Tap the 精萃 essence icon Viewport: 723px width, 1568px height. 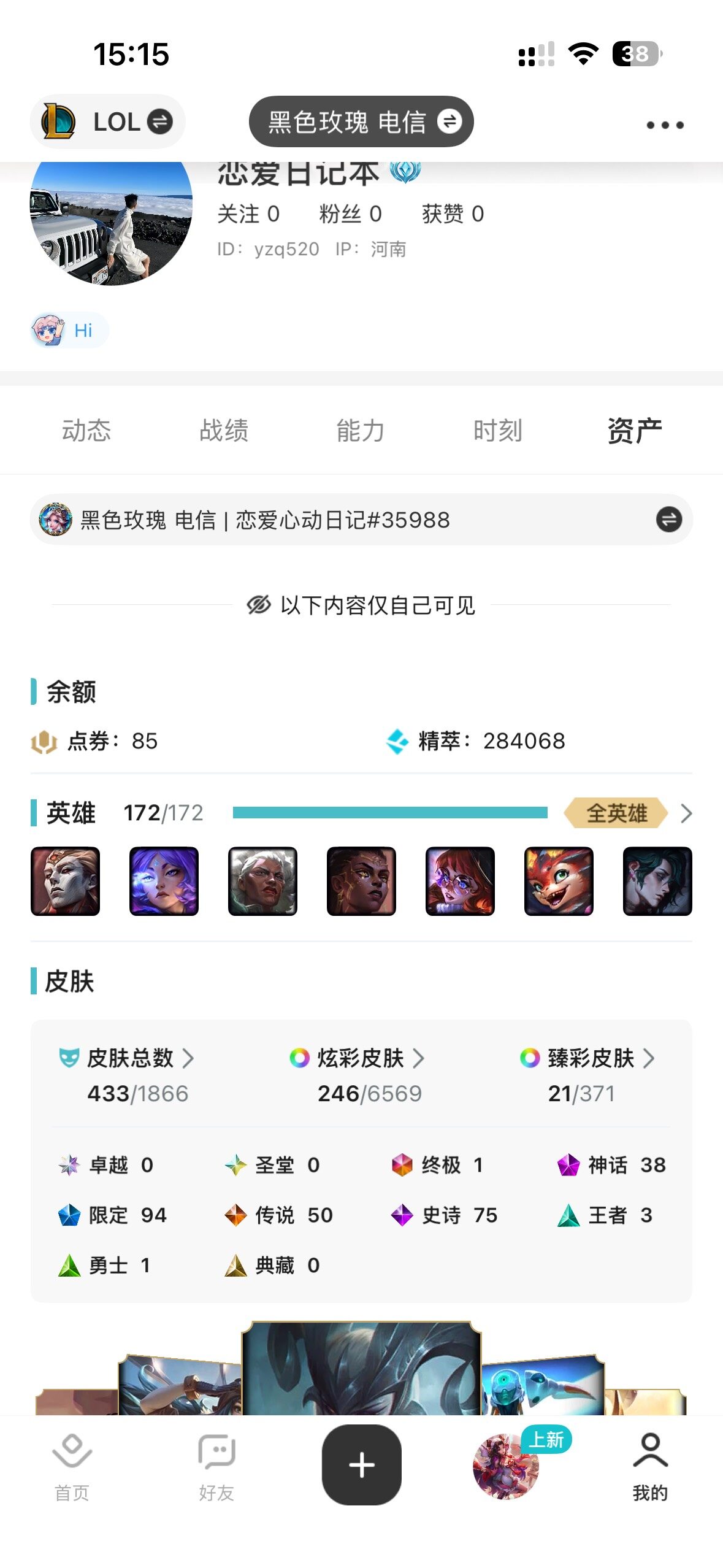coord(399,740)
